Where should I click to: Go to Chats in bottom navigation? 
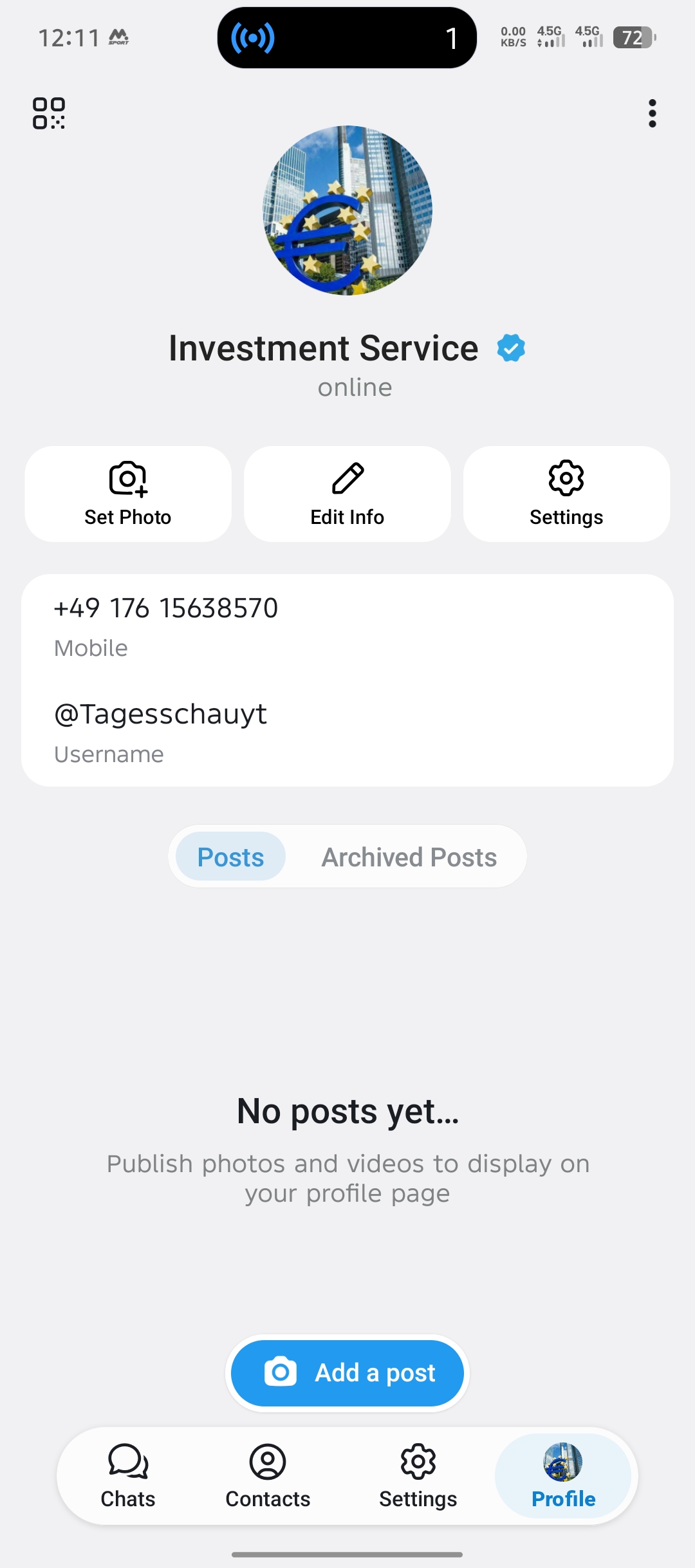point(128,1476)
